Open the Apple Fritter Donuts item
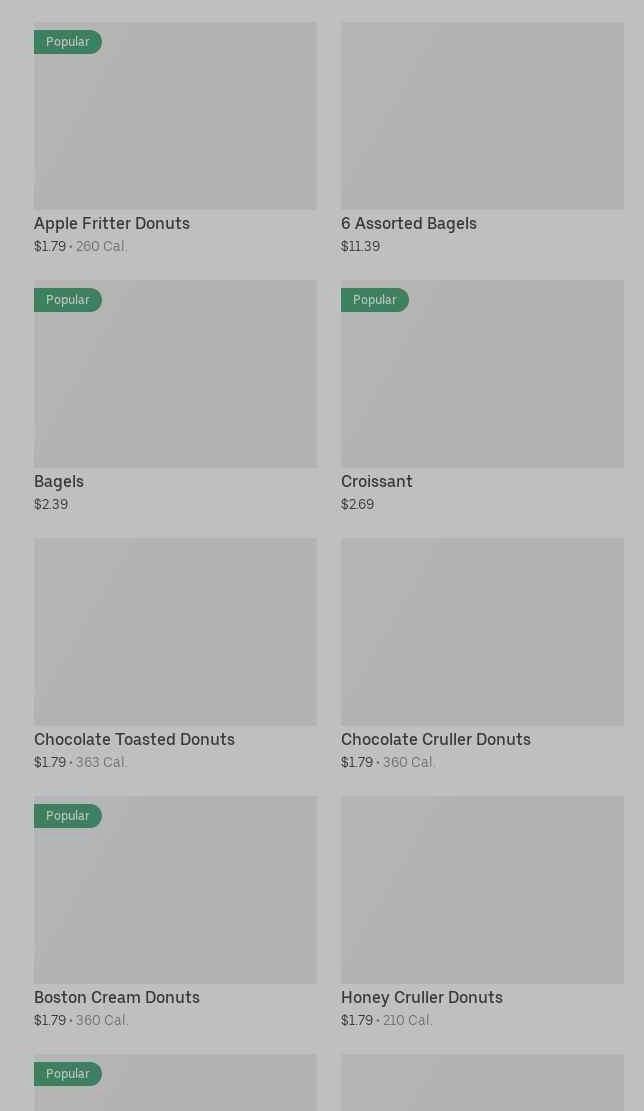 click(x=175, y=138)
